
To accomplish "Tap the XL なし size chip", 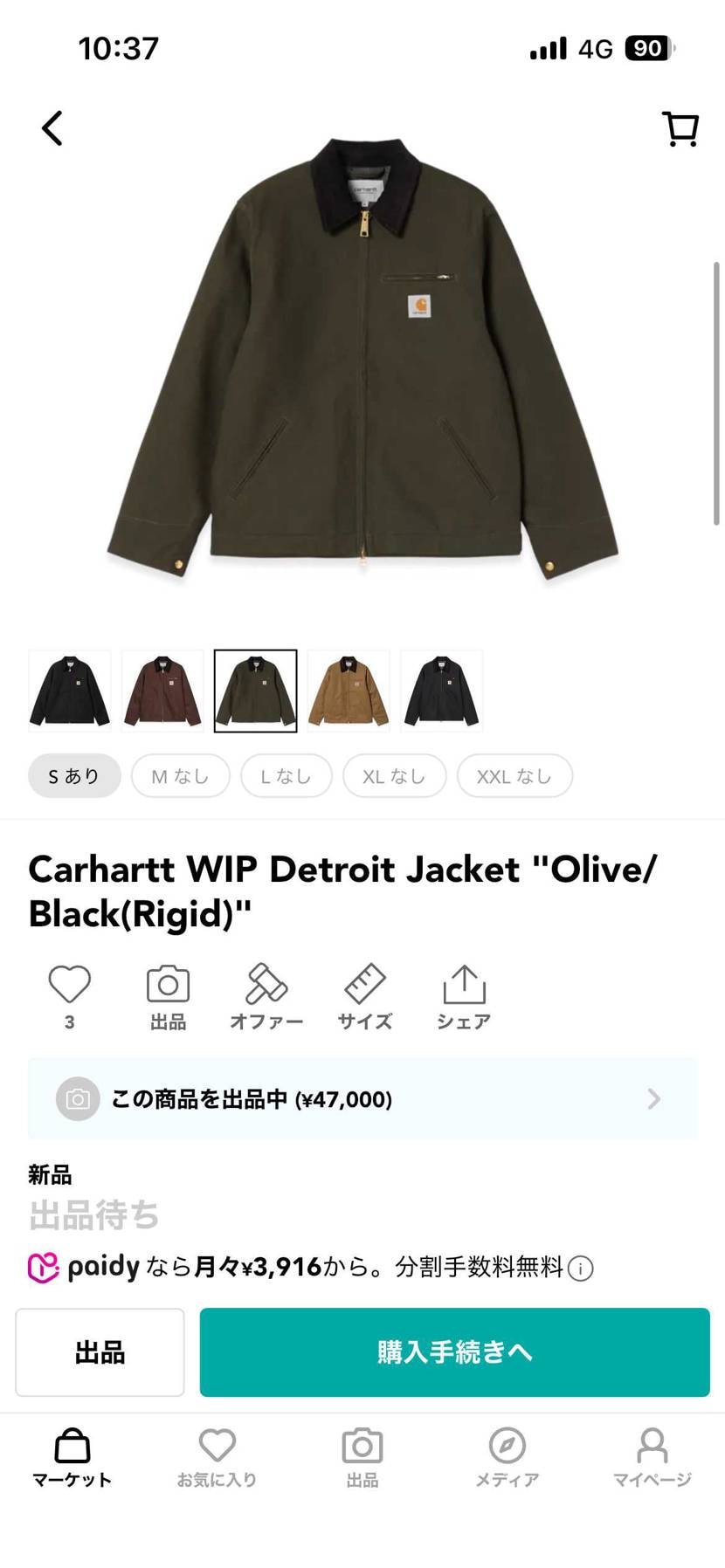I will [394, 775].
